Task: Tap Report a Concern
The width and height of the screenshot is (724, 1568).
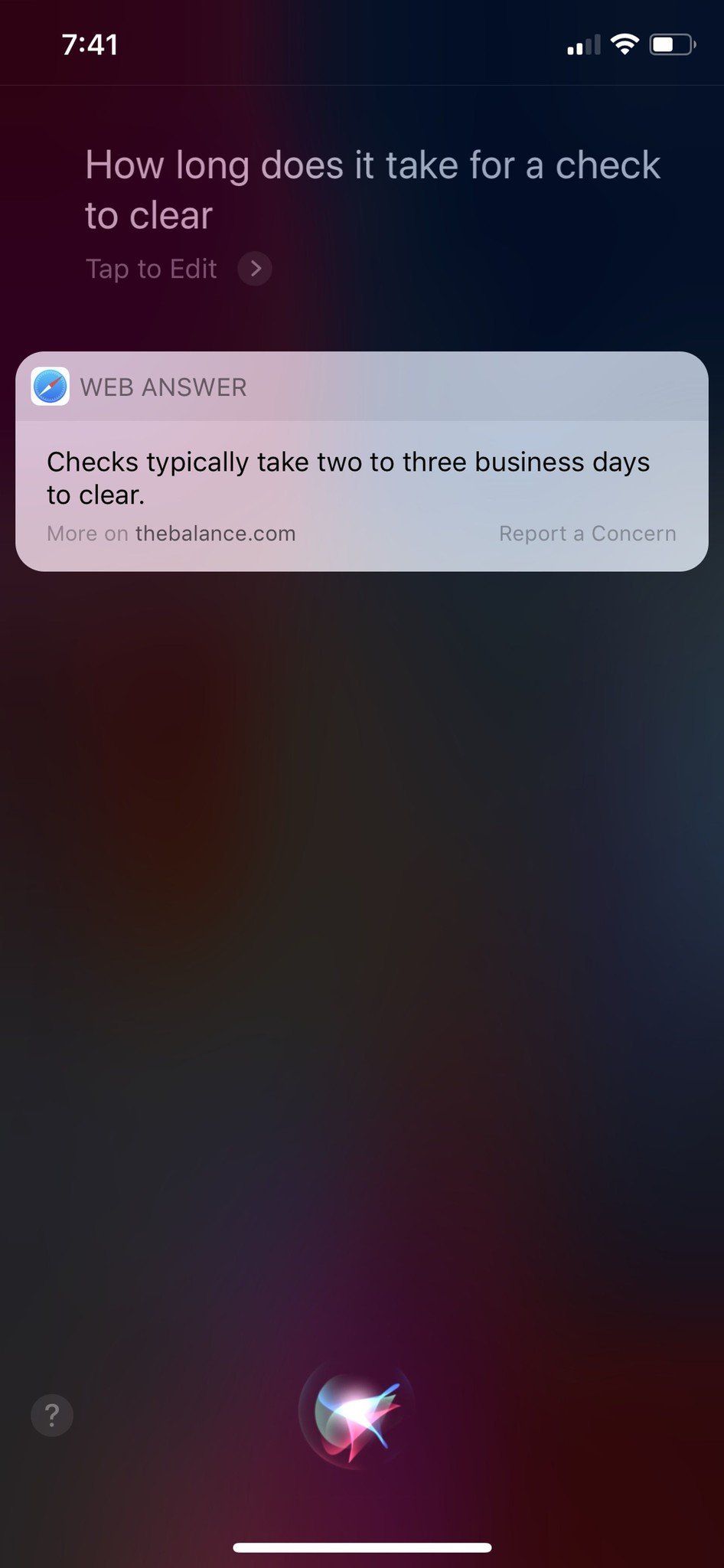Action: [587, 534]
